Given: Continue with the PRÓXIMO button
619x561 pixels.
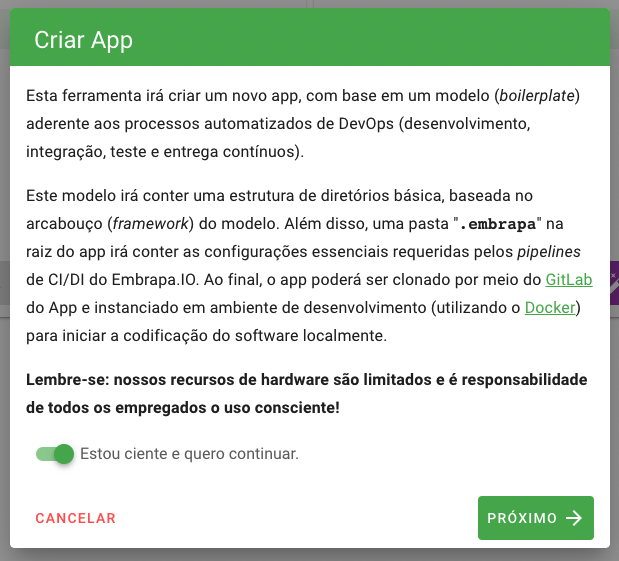Looking at the screenshot, I should [x=535, y=518].
